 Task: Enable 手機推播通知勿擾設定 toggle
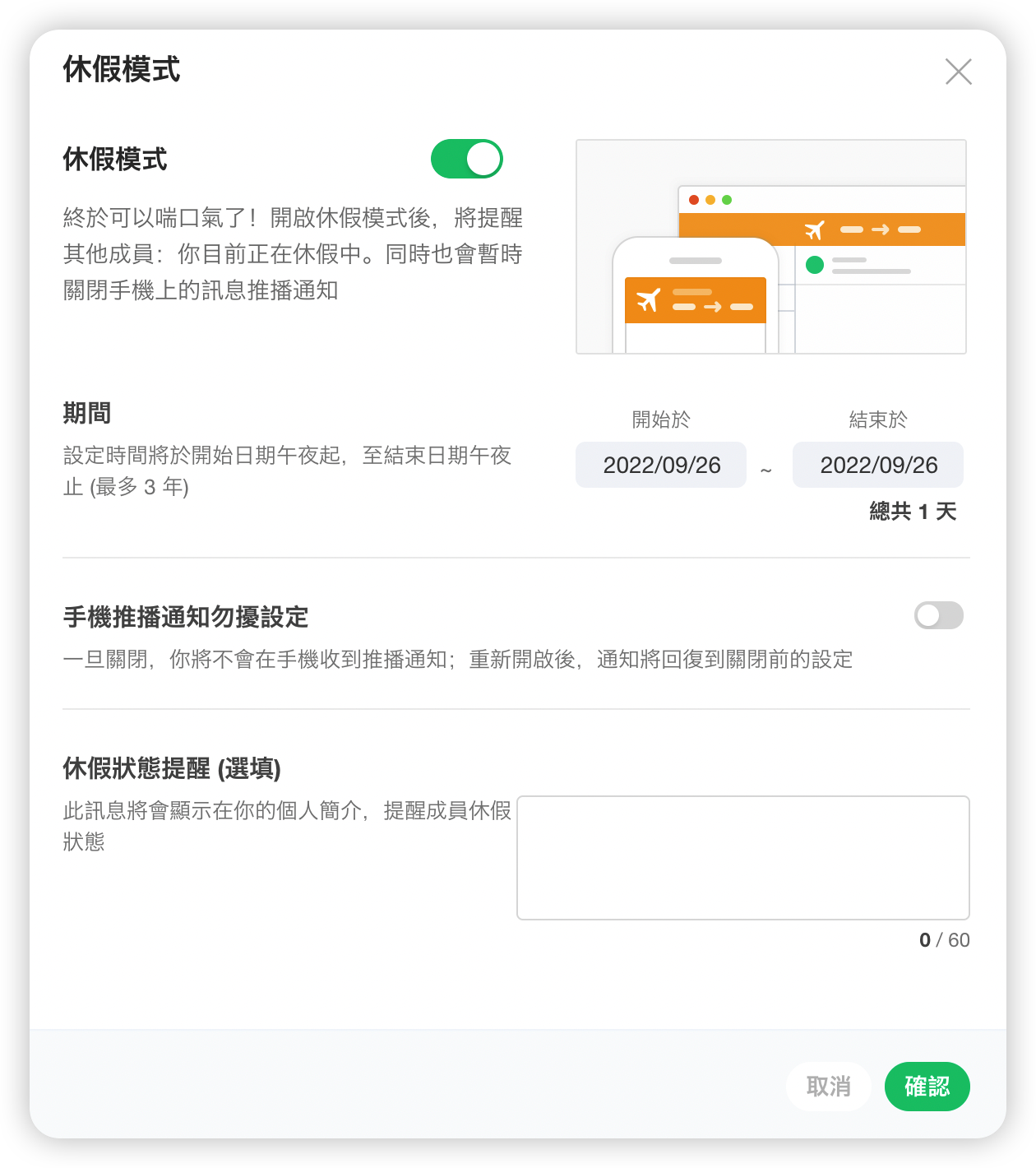(938, 615)
